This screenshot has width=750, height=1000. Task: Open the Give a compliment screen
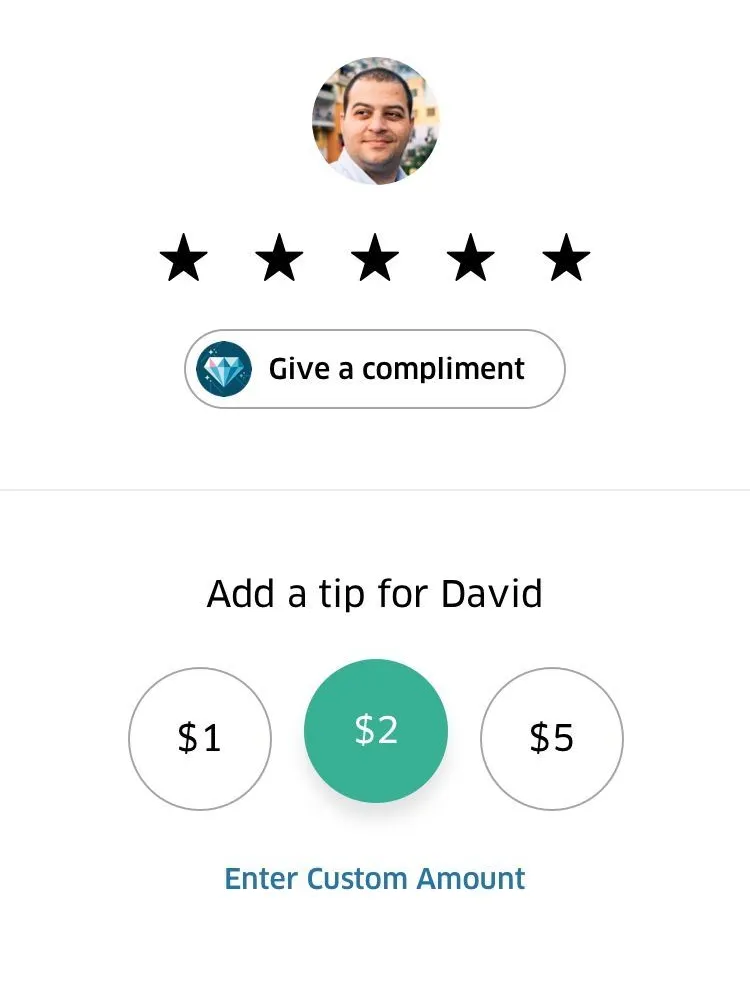pos(375,368)
